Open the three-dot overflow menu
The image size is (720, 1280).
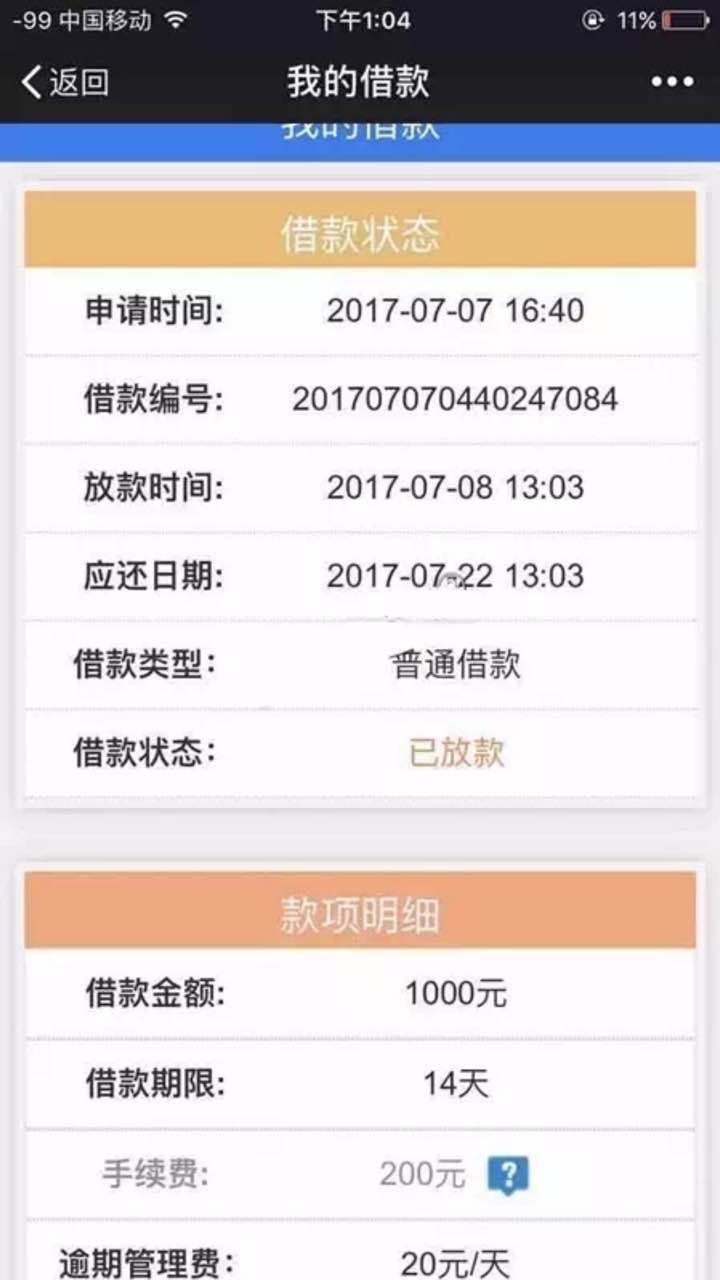[672, 82]
